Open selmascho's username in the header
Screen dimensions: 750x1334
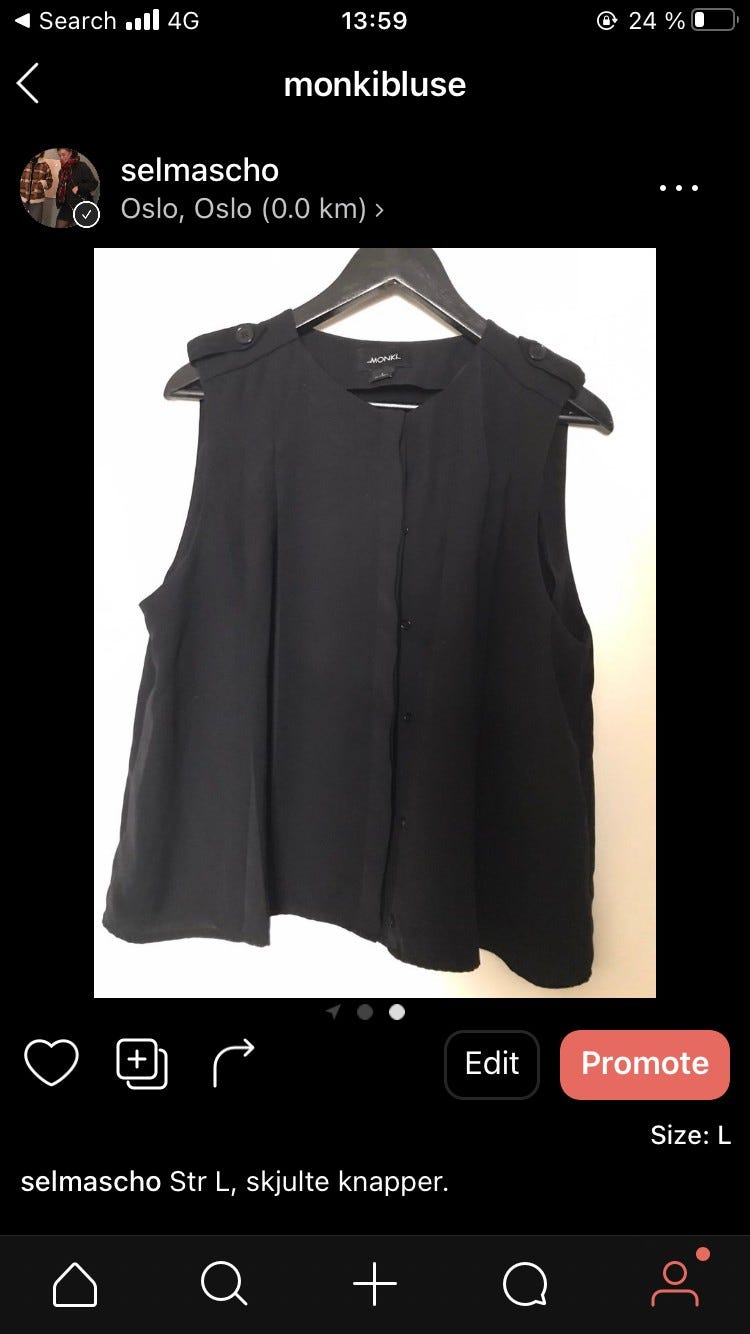pos(199,170)
